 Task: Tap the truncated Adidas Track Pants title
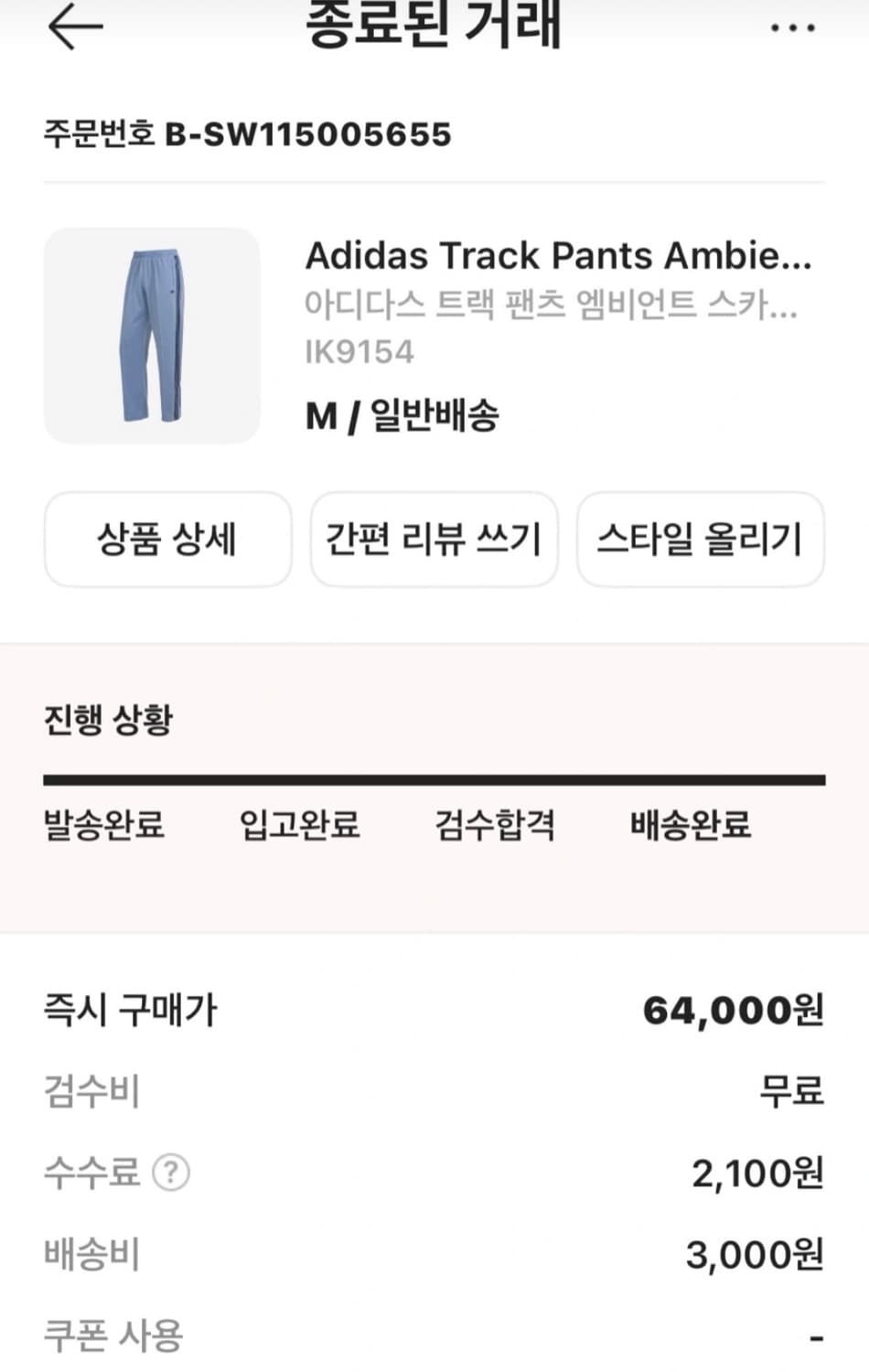[x=559, y=256]
